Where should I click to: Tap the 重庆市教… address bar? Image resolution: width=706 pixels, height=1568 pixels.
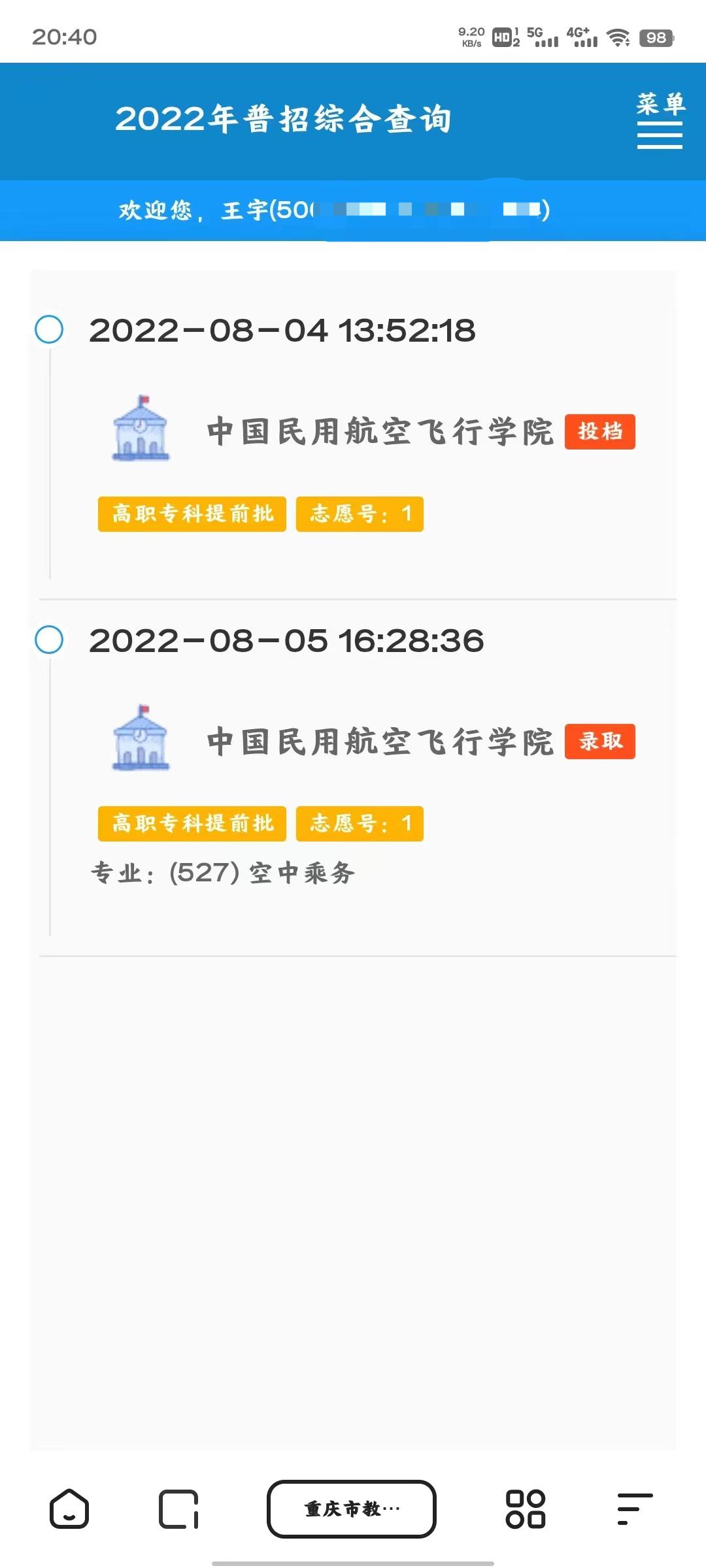coord(352,1509)
